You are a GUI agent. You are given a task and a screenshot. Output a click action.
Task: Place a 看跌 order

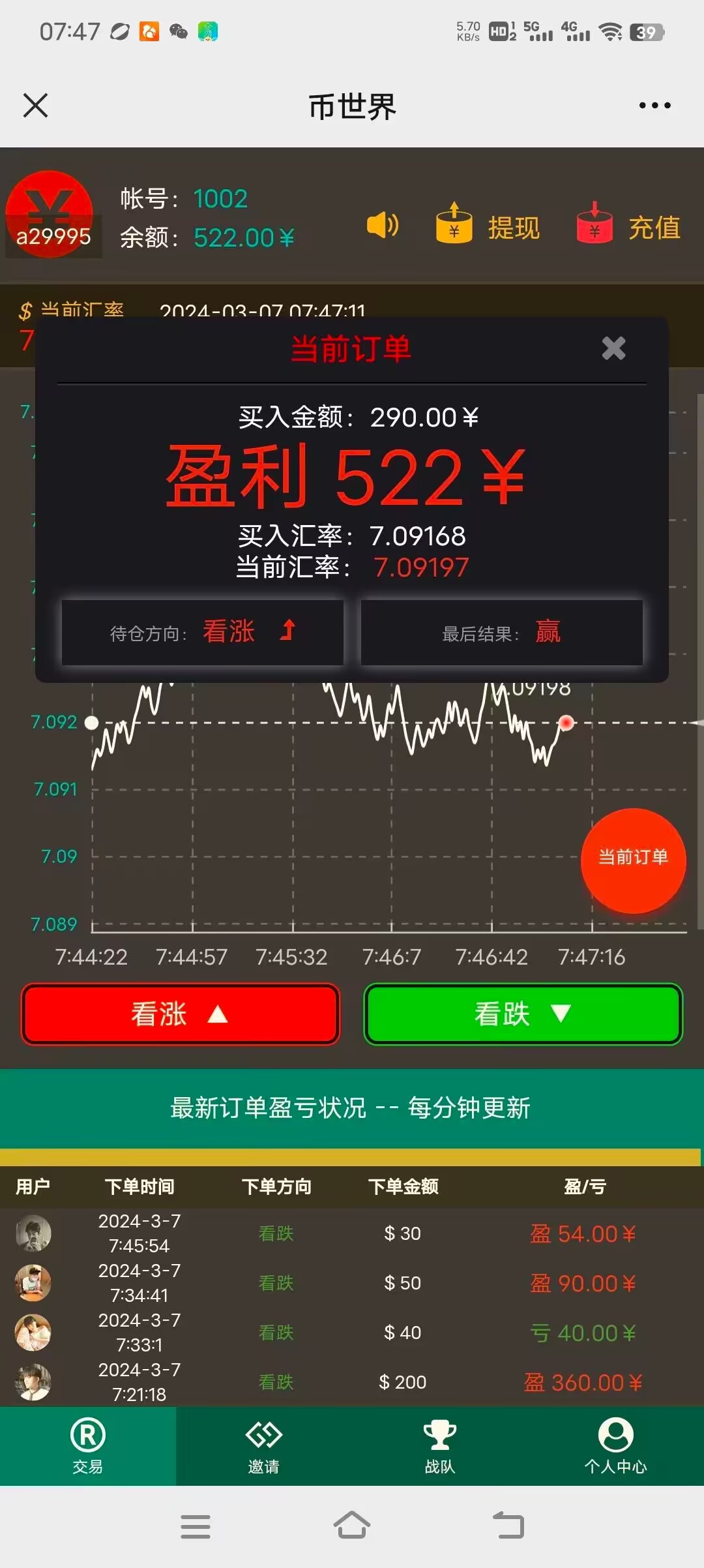coord(523,1014)
